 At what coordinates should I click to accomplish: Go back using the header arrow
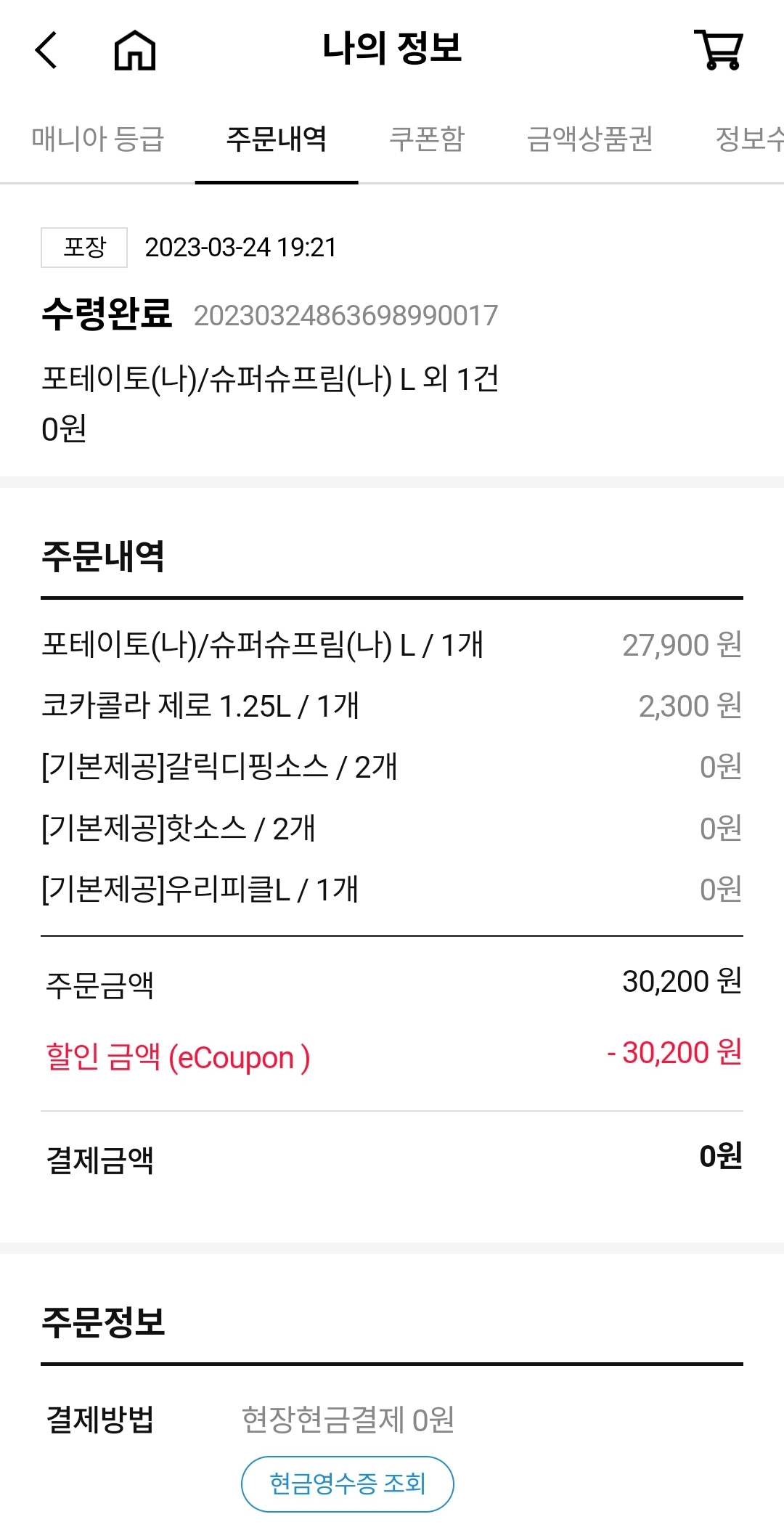46,50
